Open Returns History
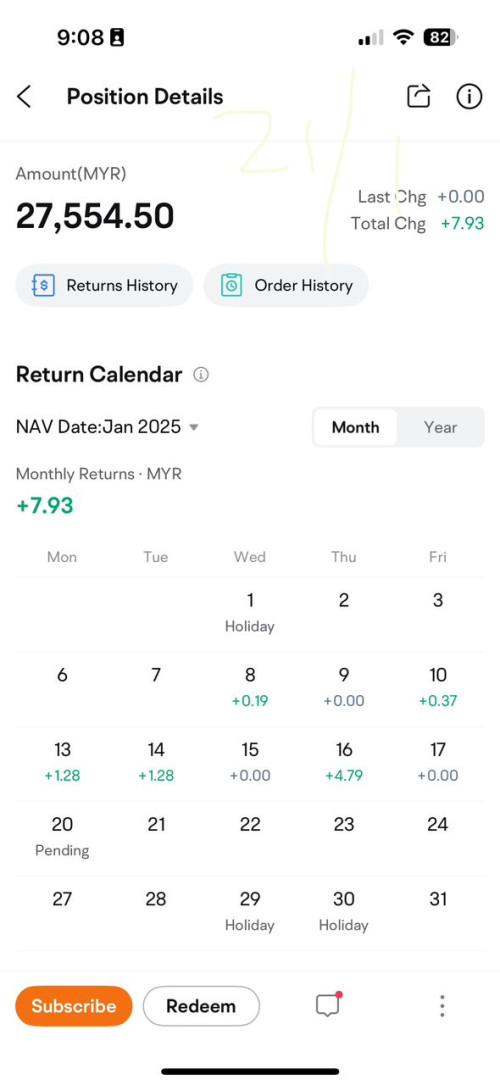Image resolution: width=500 pixels, height=1085 pixels. click(x=104, y=285)
